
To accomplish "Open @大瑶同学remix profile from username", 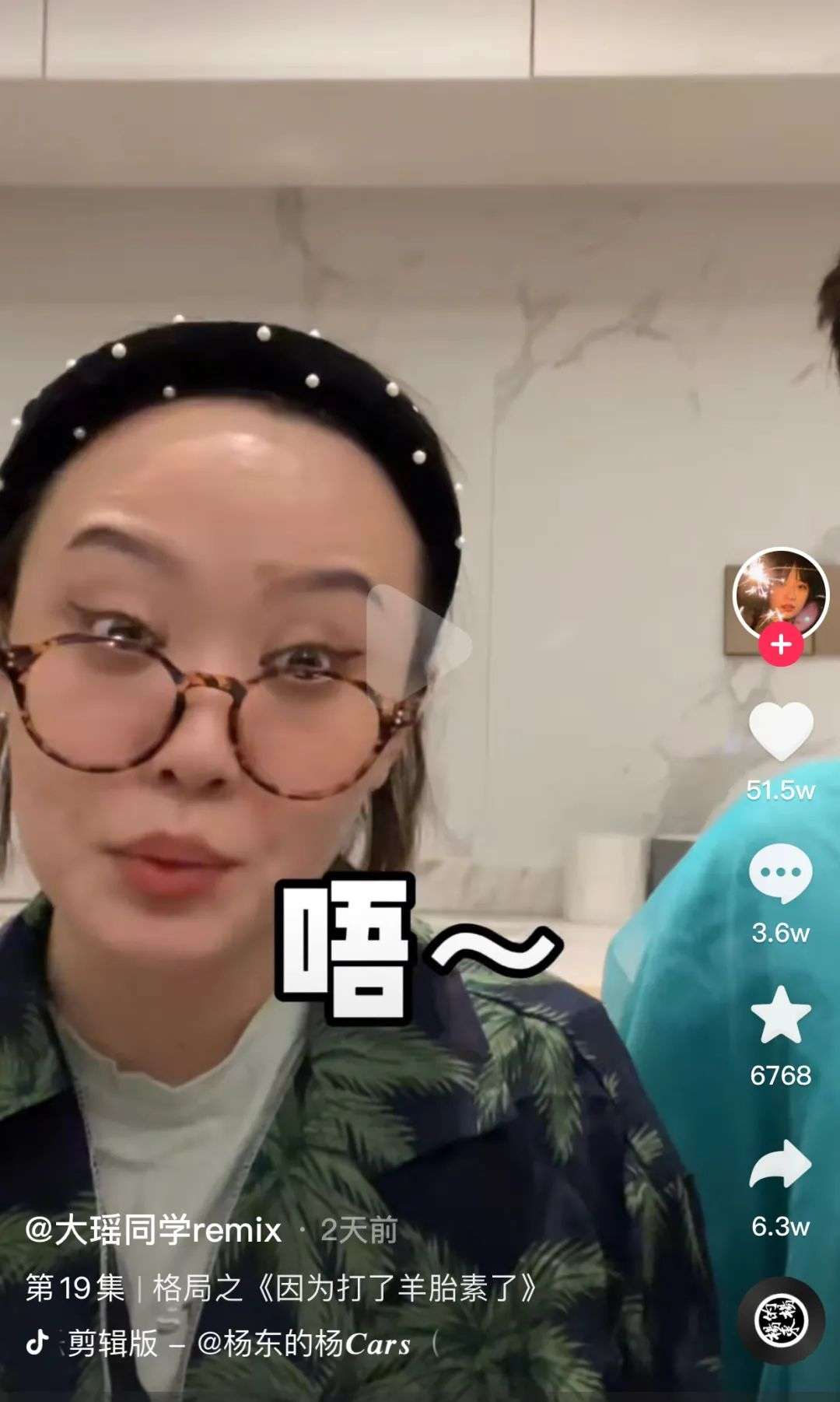I will coord(153,1230).
